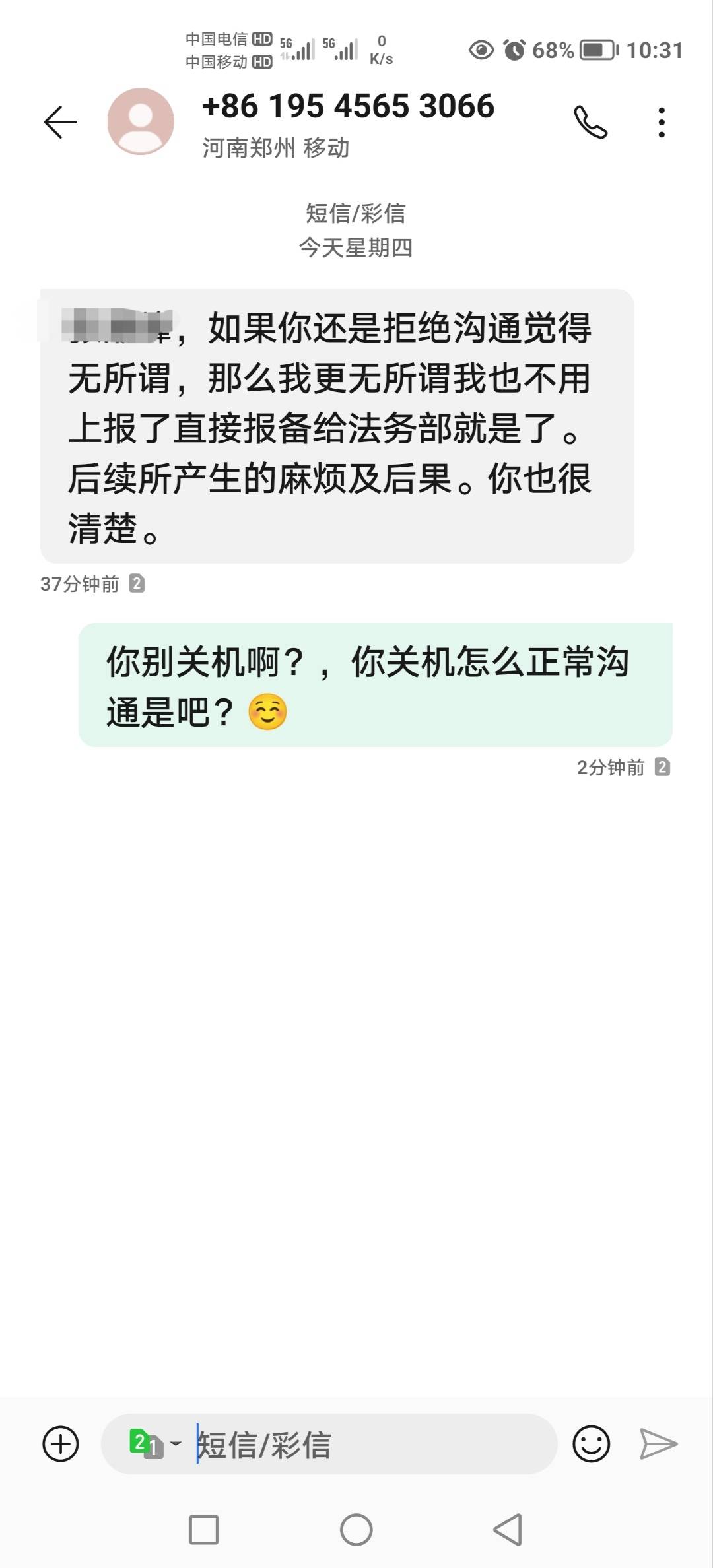
Task: Send the message with arrow icon
Action: 658,1444
